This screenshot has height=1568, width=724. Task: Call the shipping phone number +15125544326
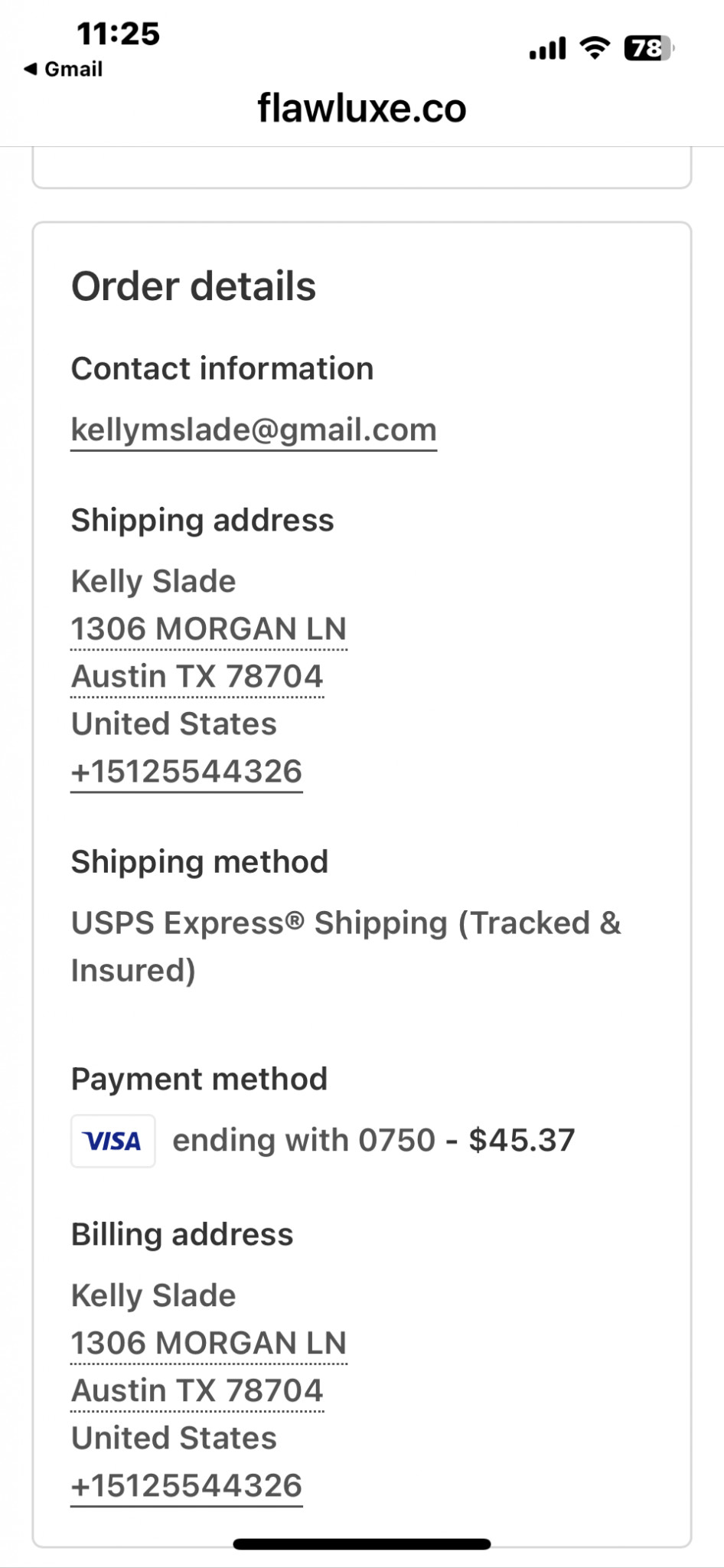186,772
